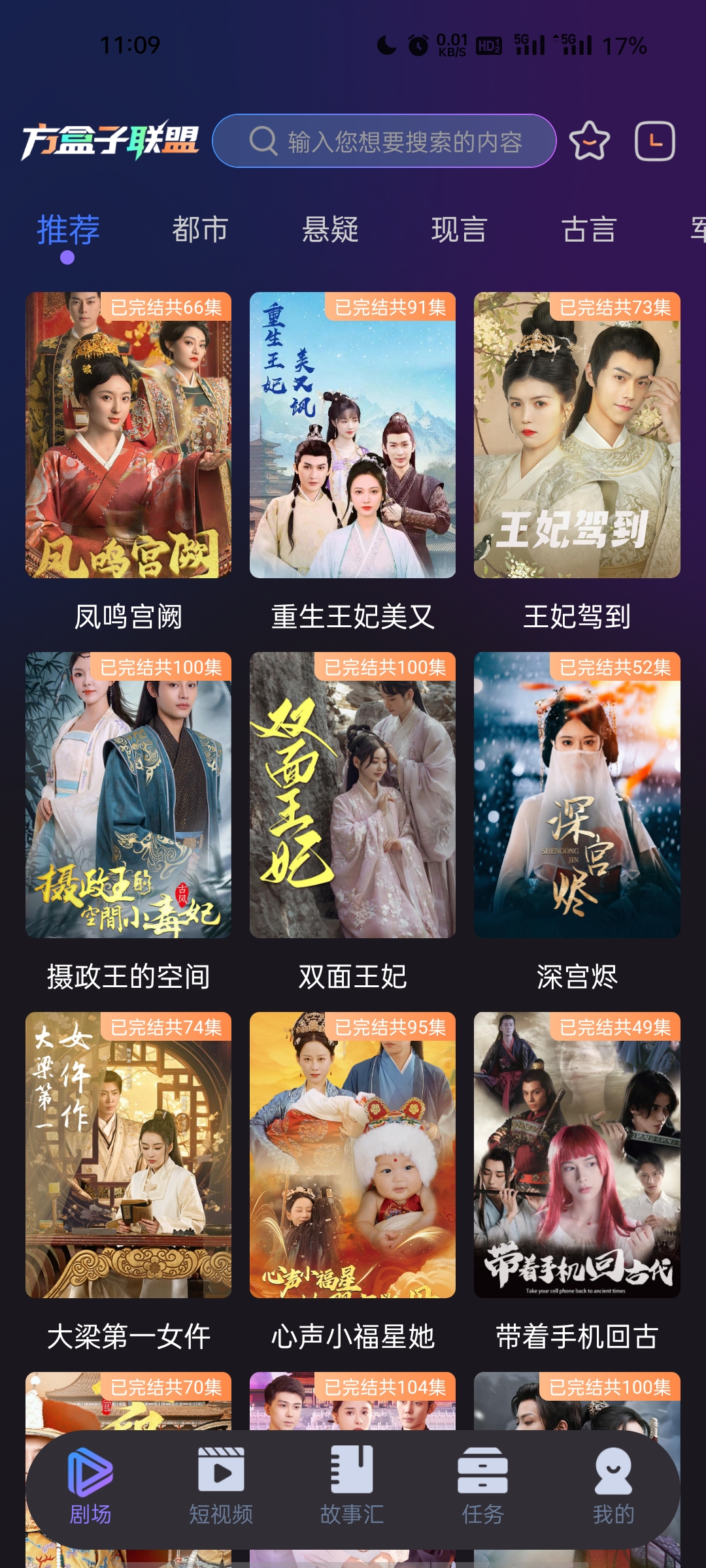The width and height of the screenshot is (706, 1568).
Task: Open the drama 凤鸣宫阙
Action: [x=128, y=435]
